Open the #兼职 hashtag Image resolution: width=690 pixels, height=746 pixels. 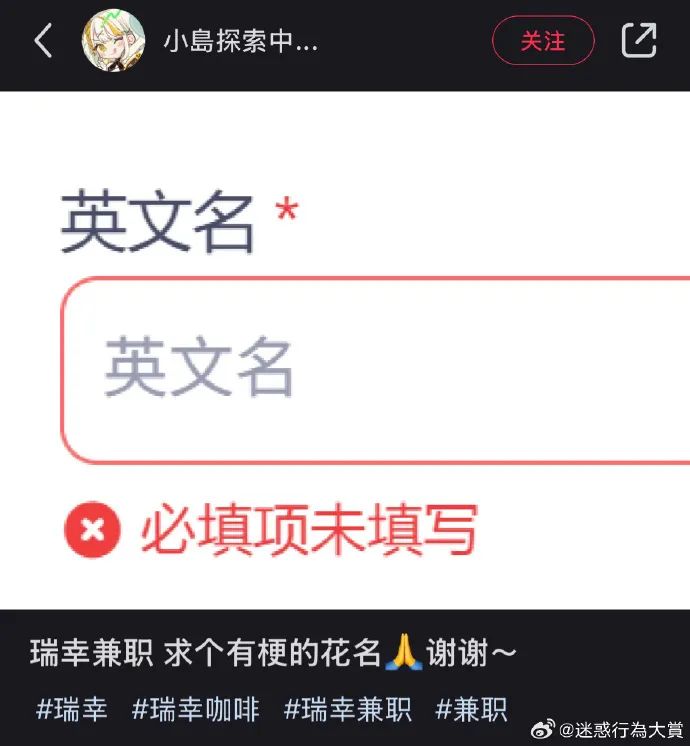point(472,710)
